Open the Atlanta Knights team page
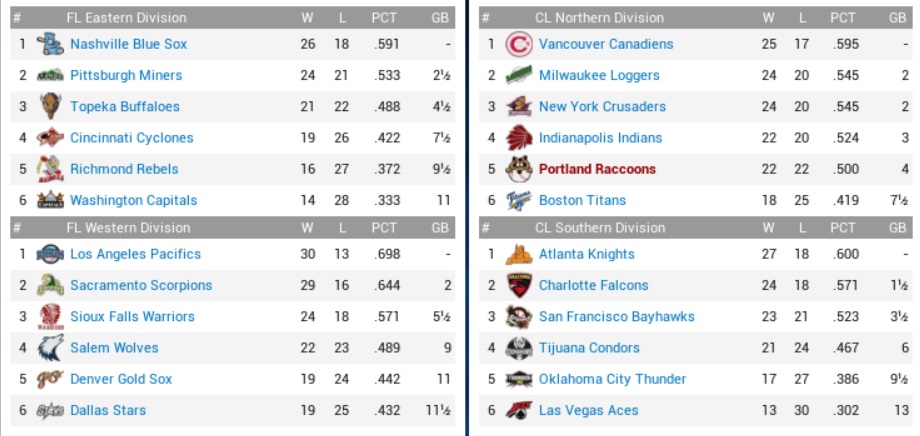Viewport: 920px width, 436px height. pyautogui.click(x=586, y=254)
